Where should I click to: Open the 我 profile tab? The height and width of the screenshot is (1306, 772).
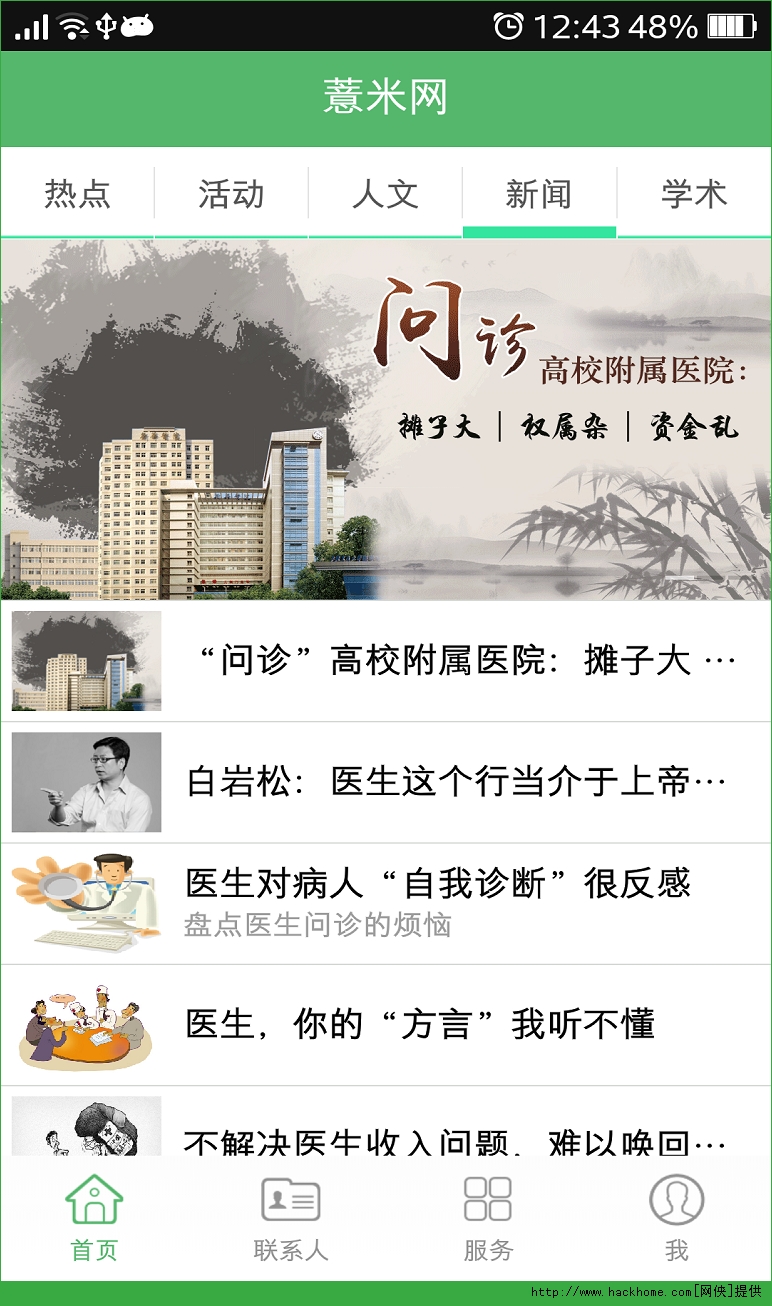click(677, 1217)
